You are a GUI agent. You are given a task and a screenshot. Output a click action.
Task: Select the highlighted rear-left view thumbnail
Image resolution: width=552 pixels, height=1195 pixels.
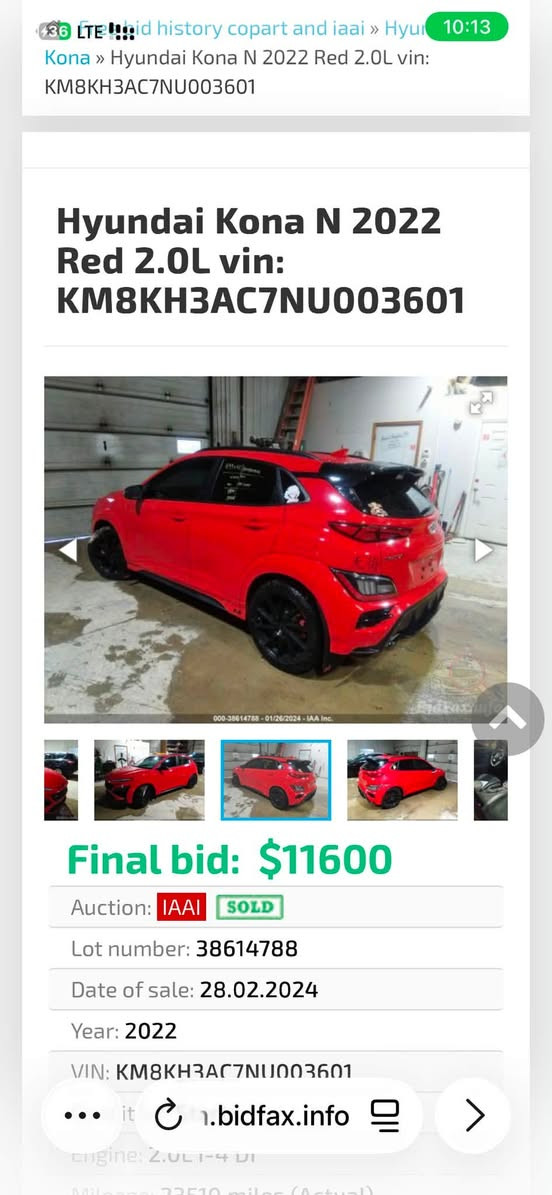(276, 780)
